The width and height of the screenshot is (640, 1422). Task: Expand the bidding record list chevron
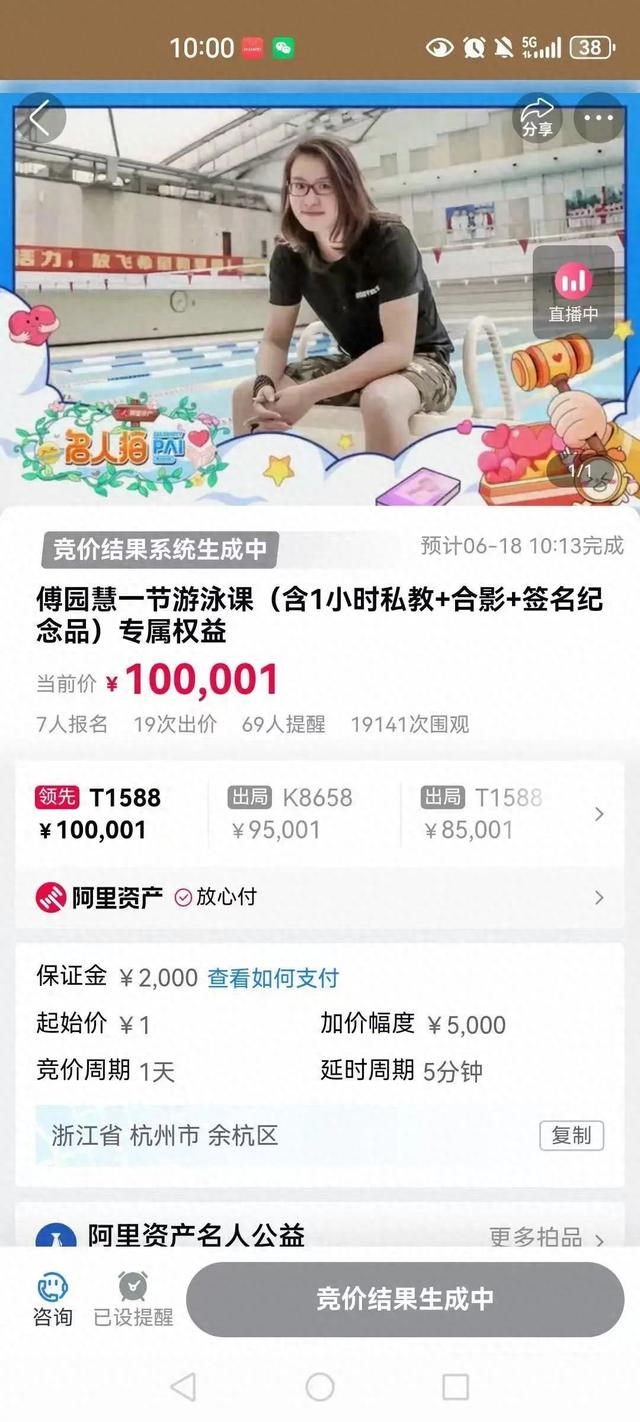pos(599,814)
